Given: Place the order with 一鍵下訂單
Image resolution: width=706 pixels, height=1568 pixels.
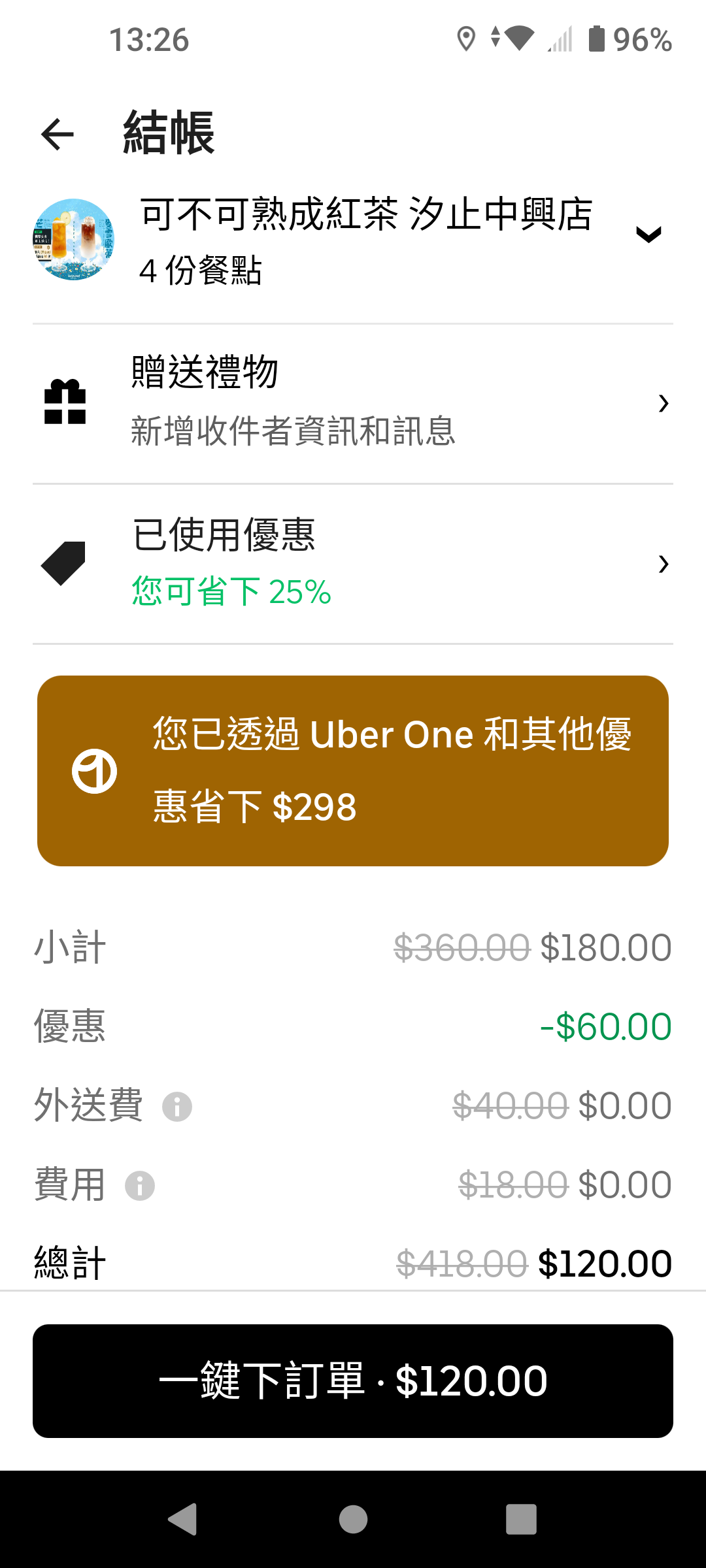Looking at the screenshot, I should [353, 1381].
